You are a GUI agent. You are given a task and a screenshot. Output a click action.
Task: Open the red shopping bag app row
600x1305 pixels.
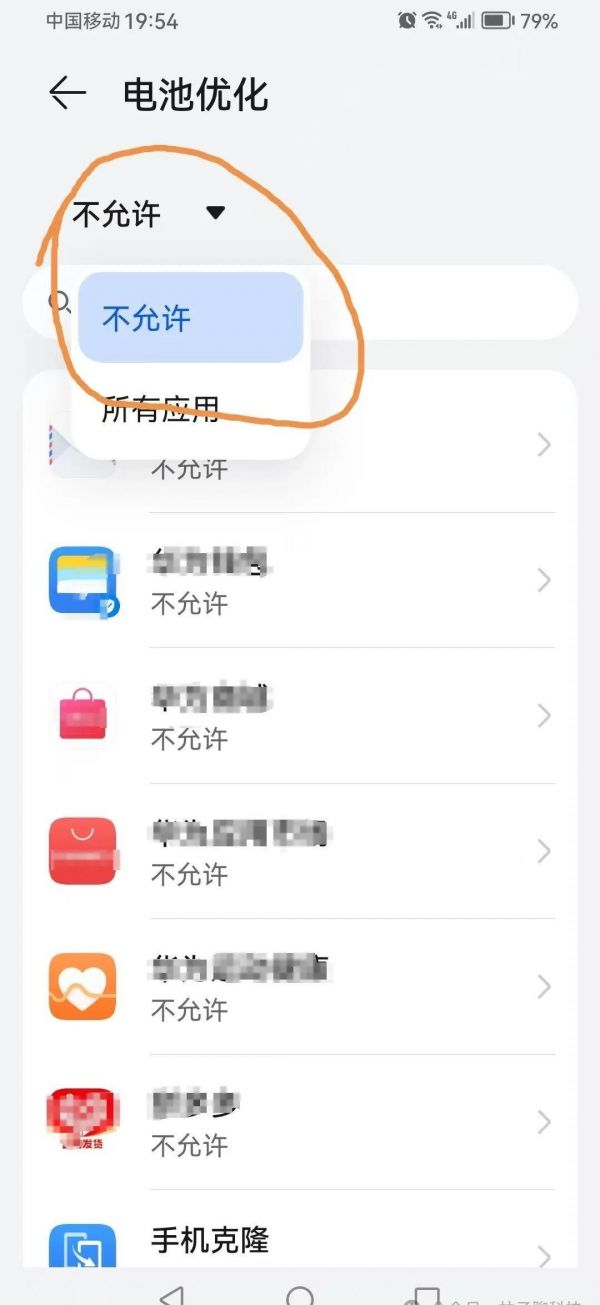click(300, 851)
